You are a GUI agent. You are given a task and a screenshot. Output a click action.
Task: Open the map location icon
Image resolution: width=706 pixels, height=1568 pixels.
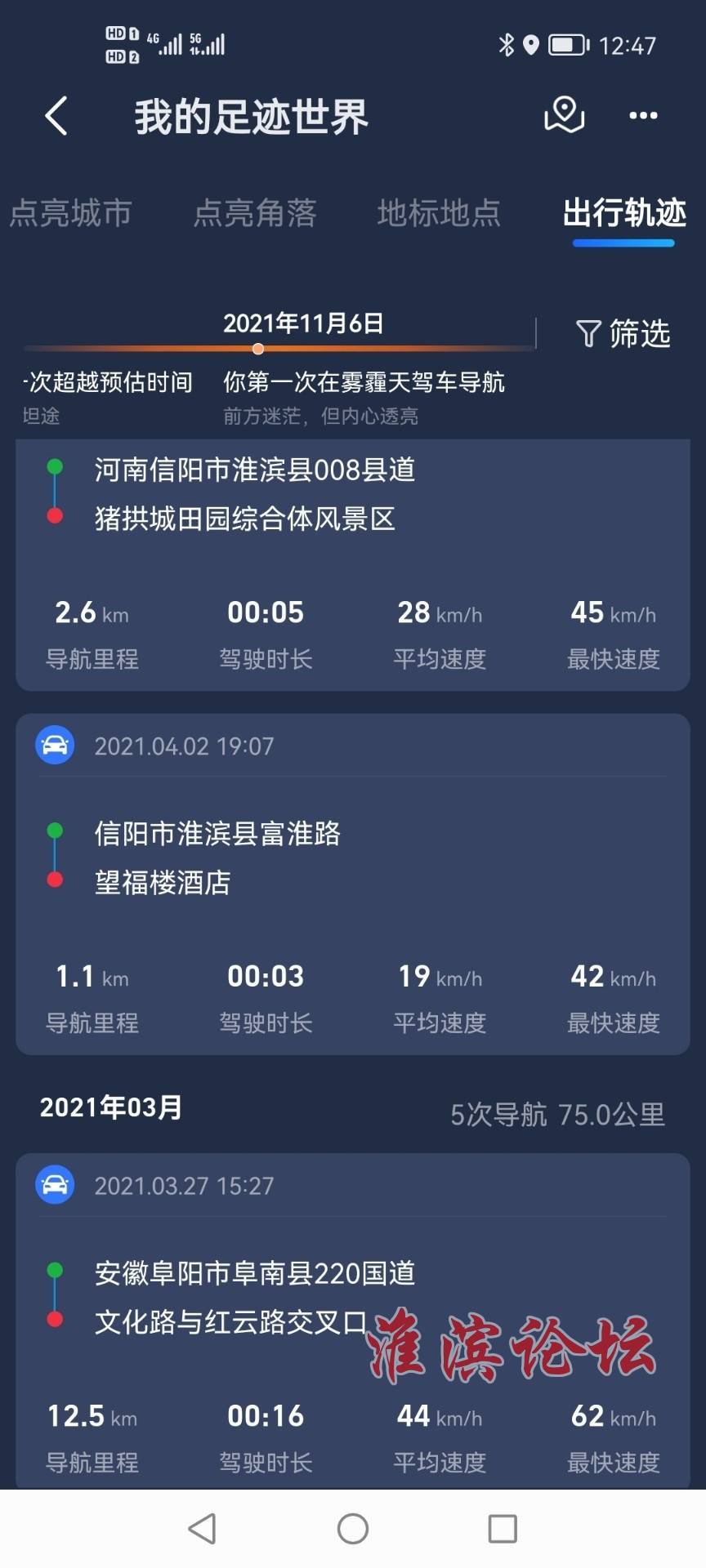click(564, 115)
